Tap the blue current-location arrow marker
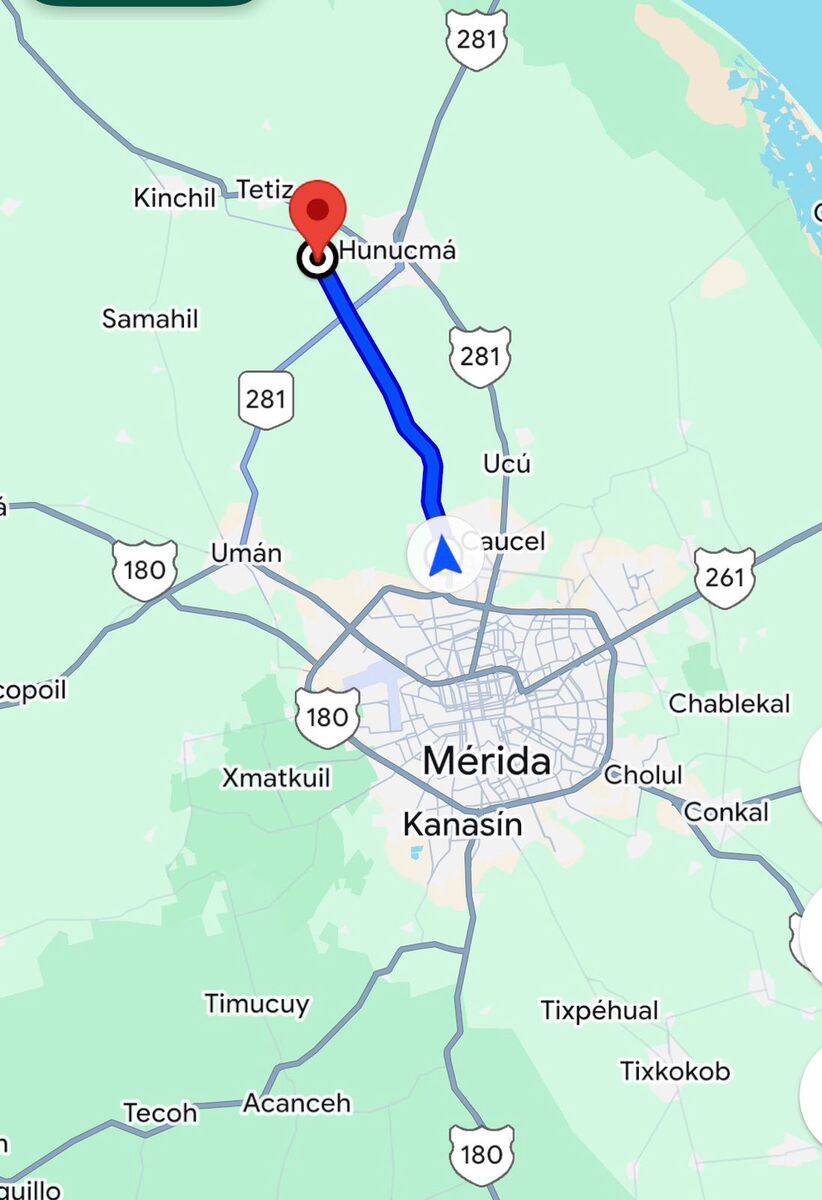Image resolution: width=822 pixels, height=1200 pixels. click(445, 555)
